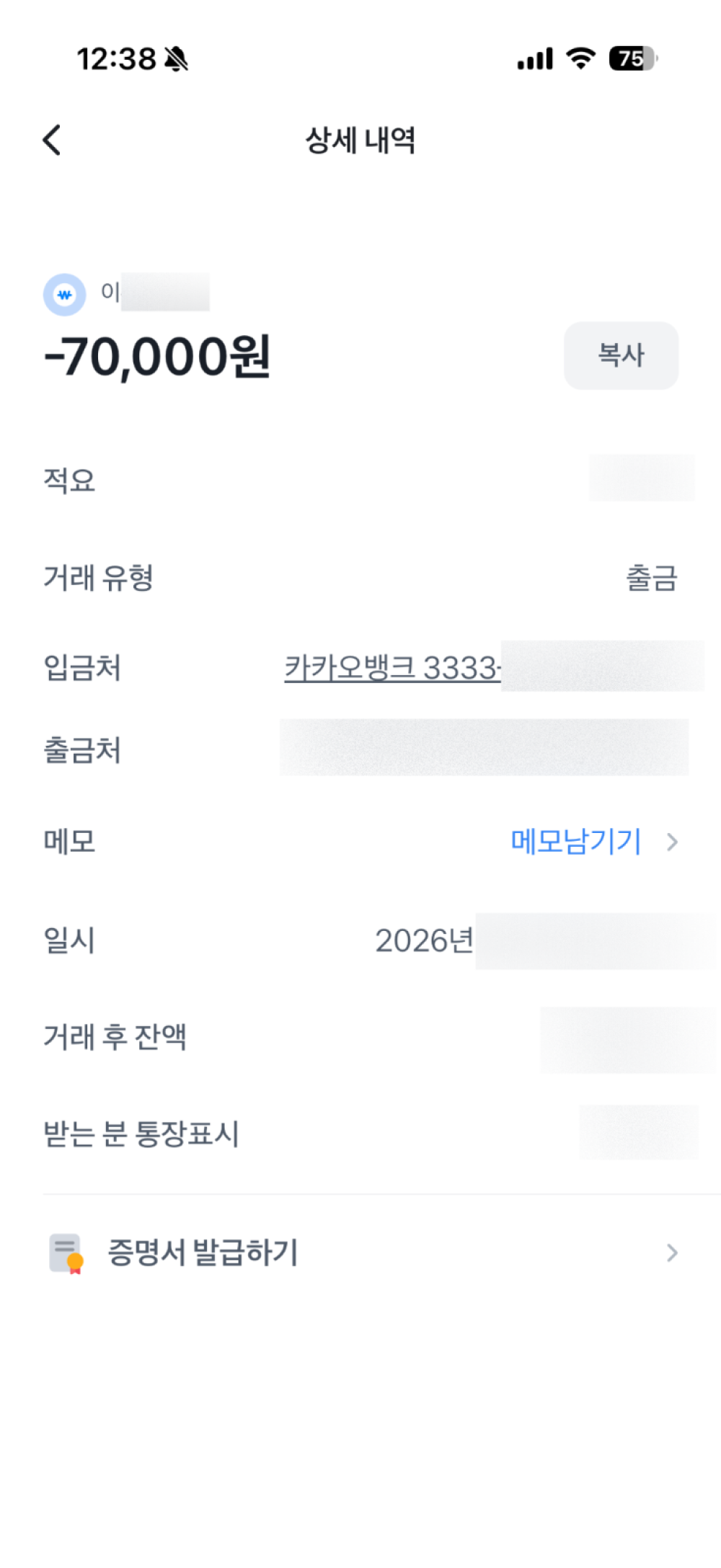Tap the 복사 copy button
Image resolution: width=721 pixels, height=1568 pixels.
621,355
